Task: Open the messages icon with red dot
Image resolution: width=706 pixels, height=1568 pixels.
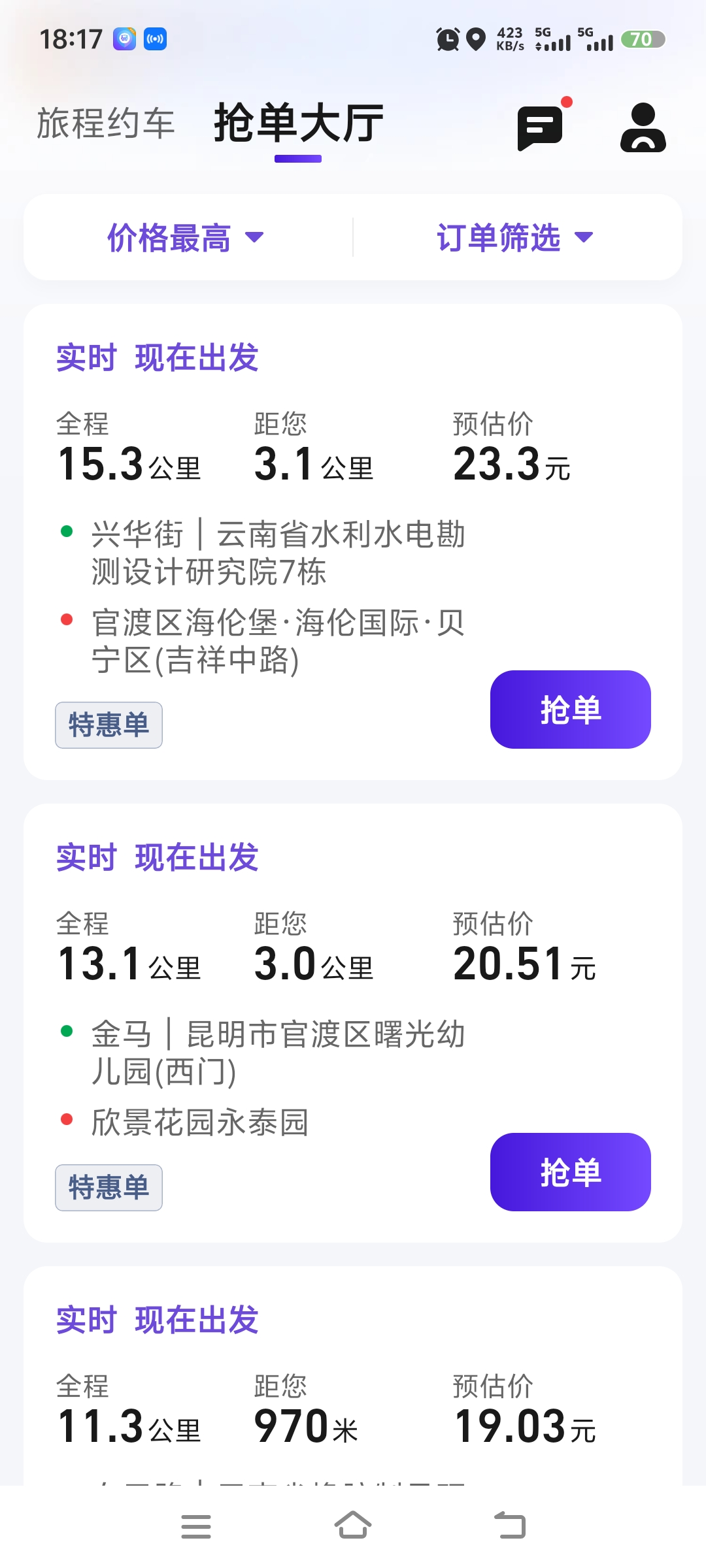Action: point(540,128)
